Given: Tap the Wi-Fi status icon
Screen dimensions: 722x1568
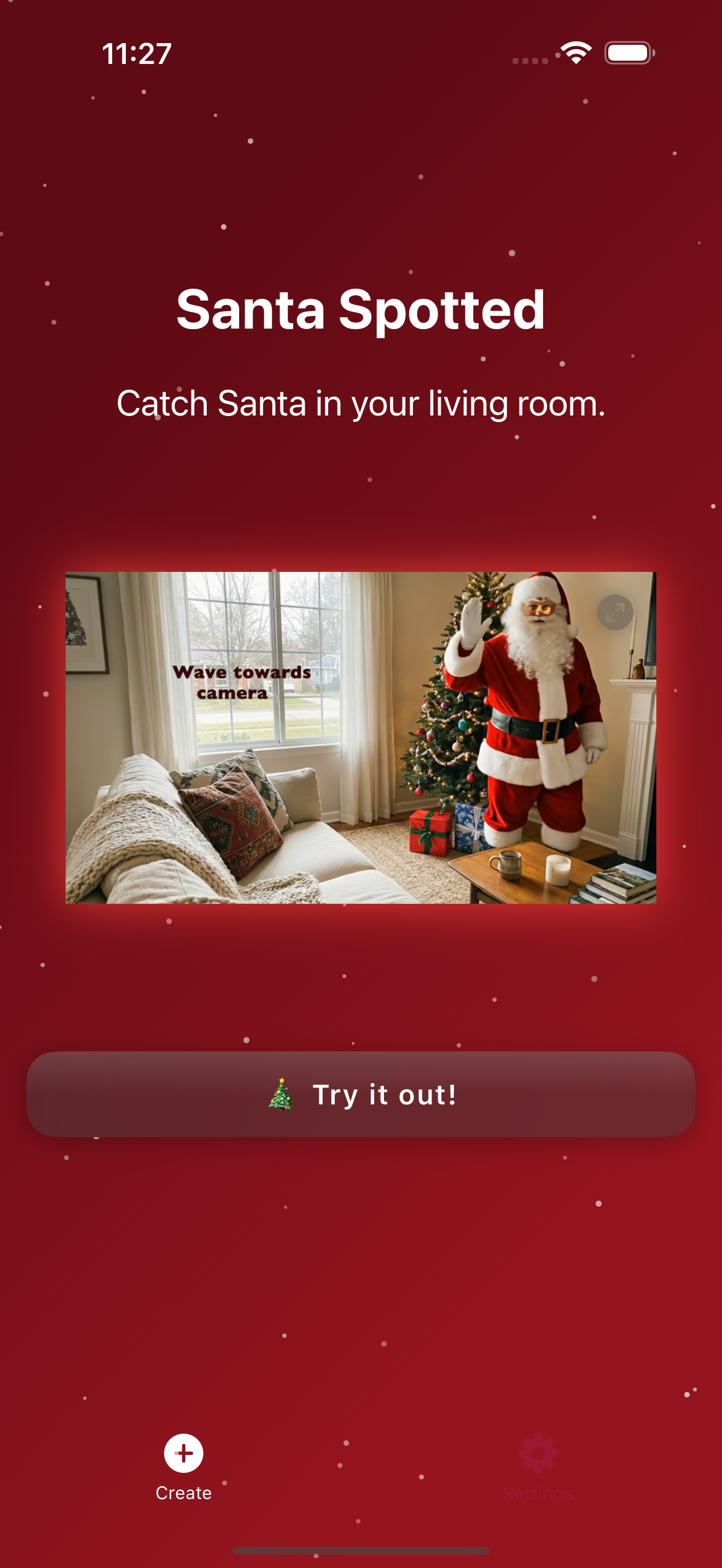Looking at the screenshot, I should click(x=575, y=53).
